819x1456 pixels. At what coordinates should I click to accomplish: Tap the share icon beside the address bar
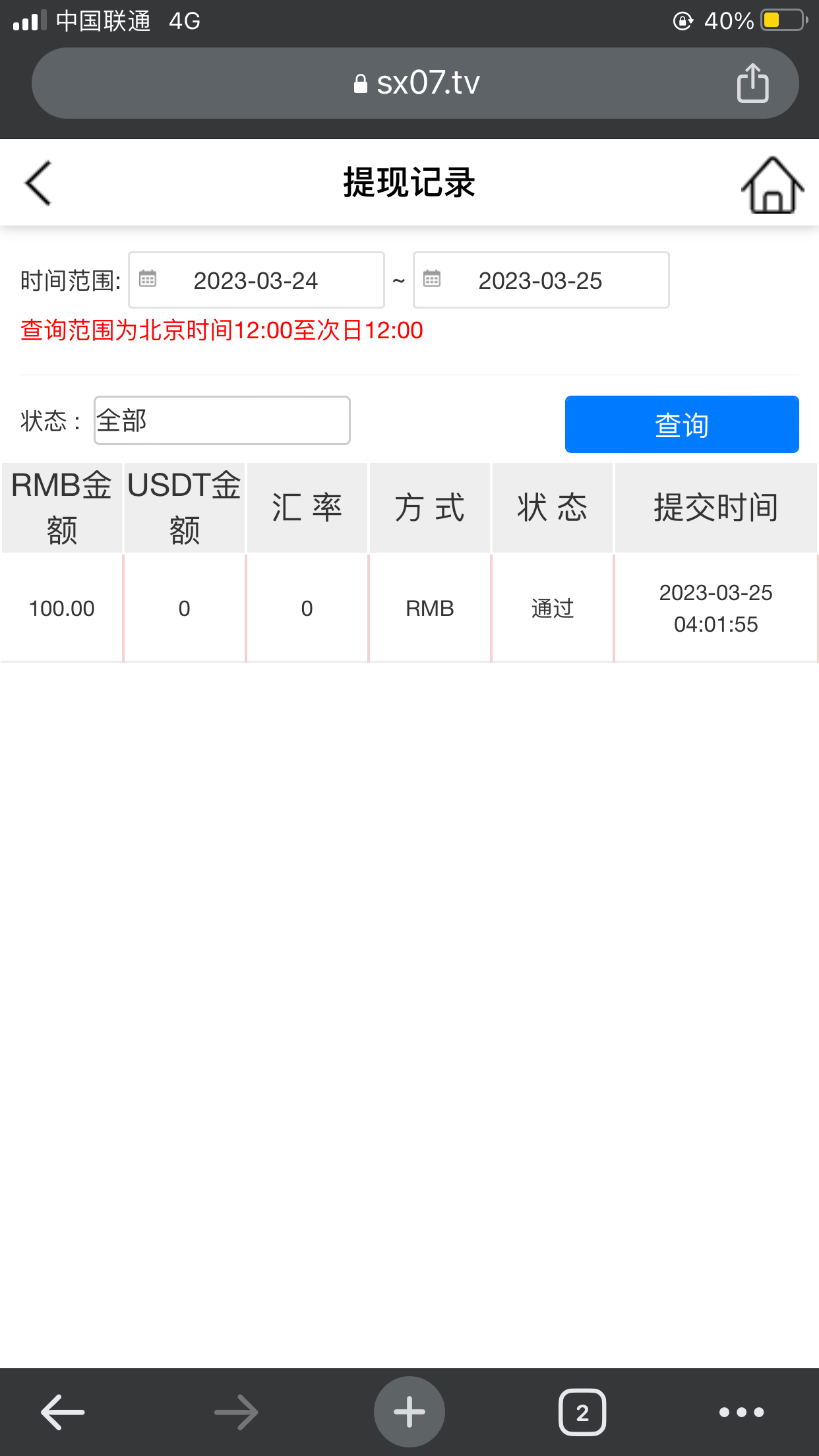(752, 82)
